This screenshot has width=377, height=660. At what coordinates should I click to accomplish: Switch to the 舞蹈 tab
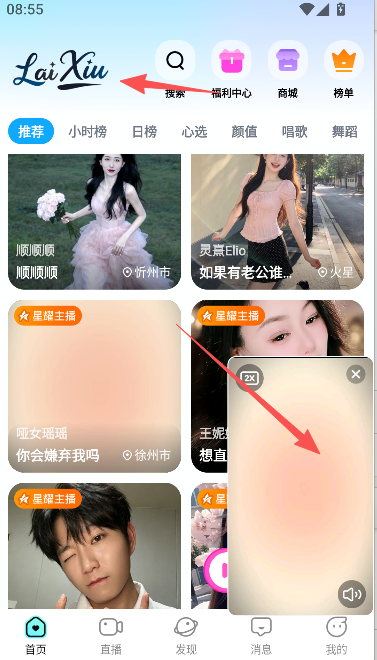coord(345,132)
